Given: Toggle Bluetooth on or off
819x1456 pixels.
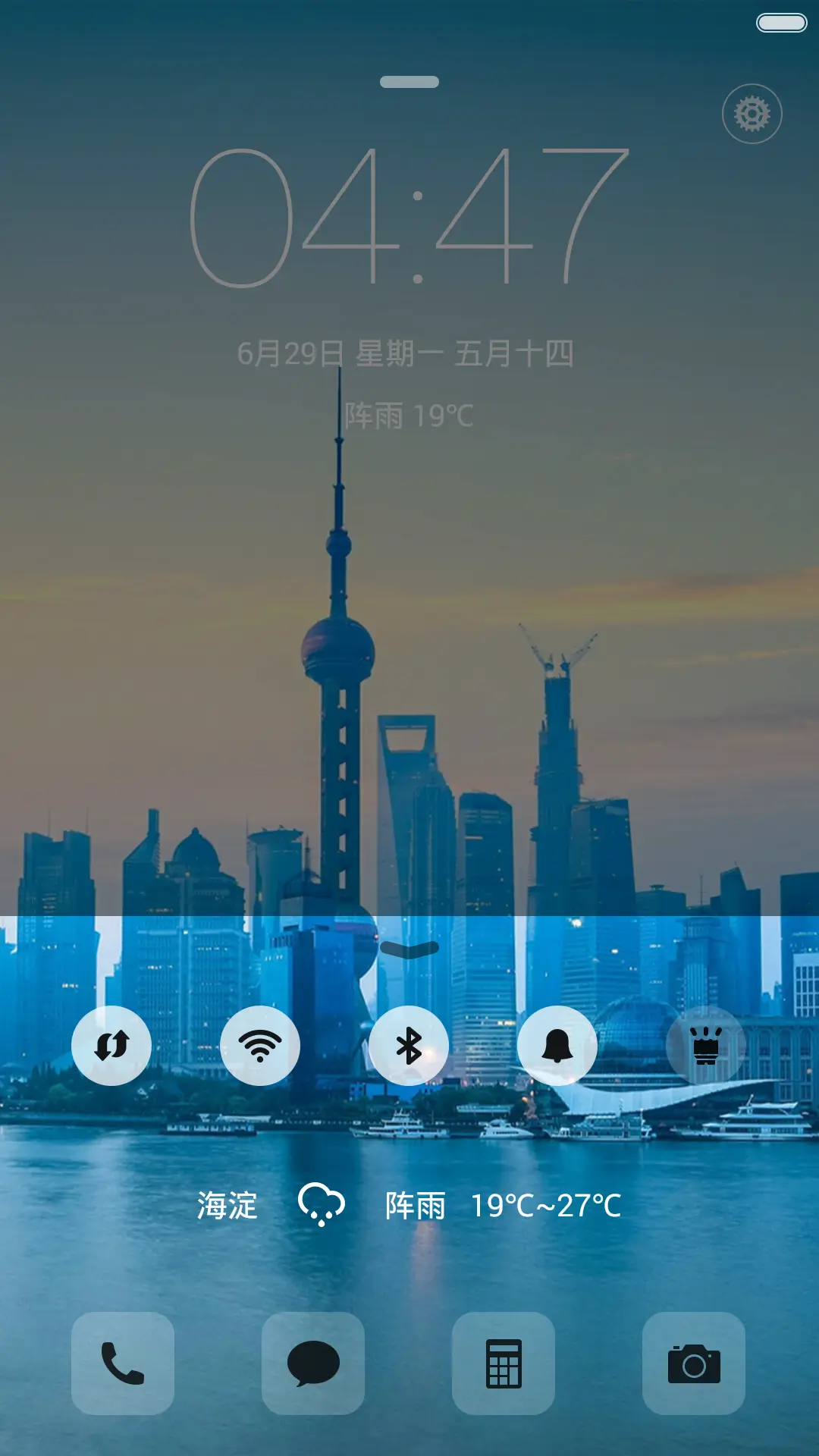Looking at the screenshot, I should coord(409,1045).
